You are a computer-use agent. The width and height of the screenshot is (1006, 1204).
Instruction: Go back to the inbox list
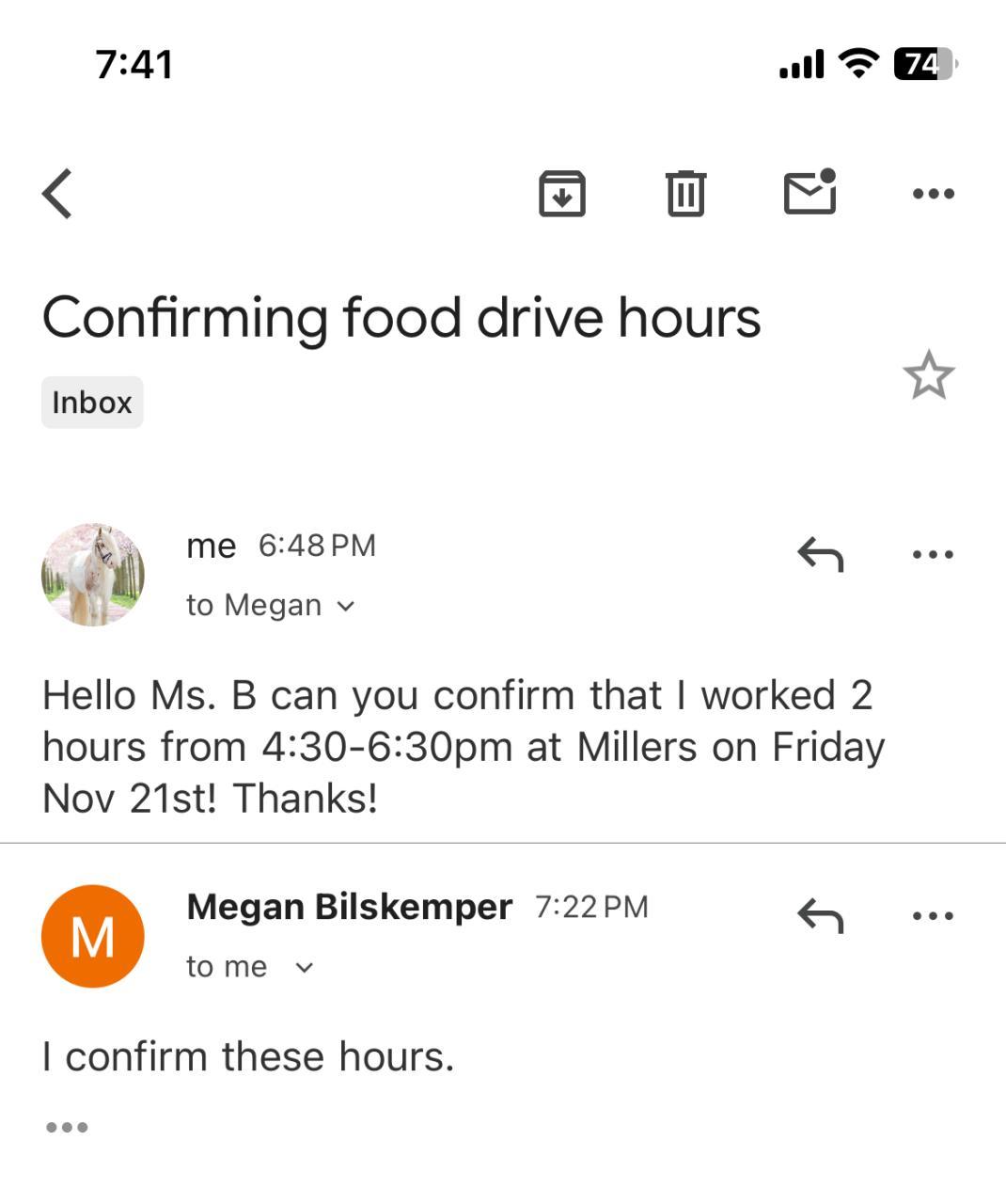tap(58, 194)
